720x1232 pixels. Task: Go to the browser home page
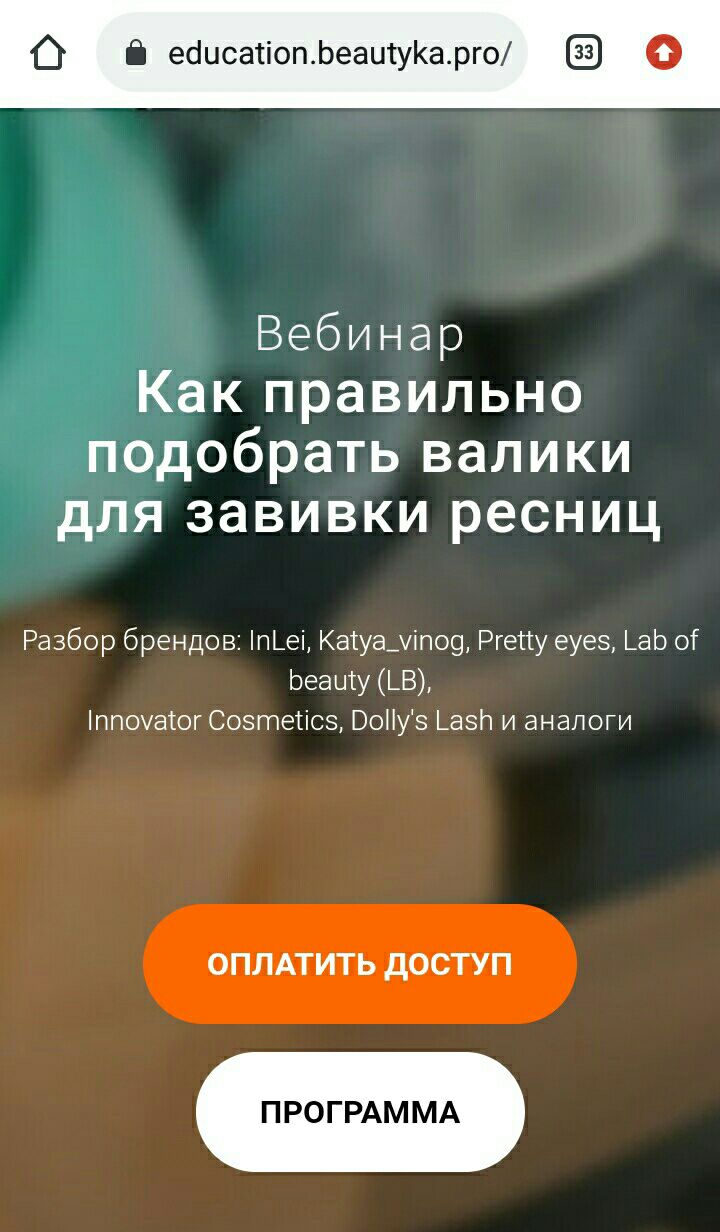point(48,53)
